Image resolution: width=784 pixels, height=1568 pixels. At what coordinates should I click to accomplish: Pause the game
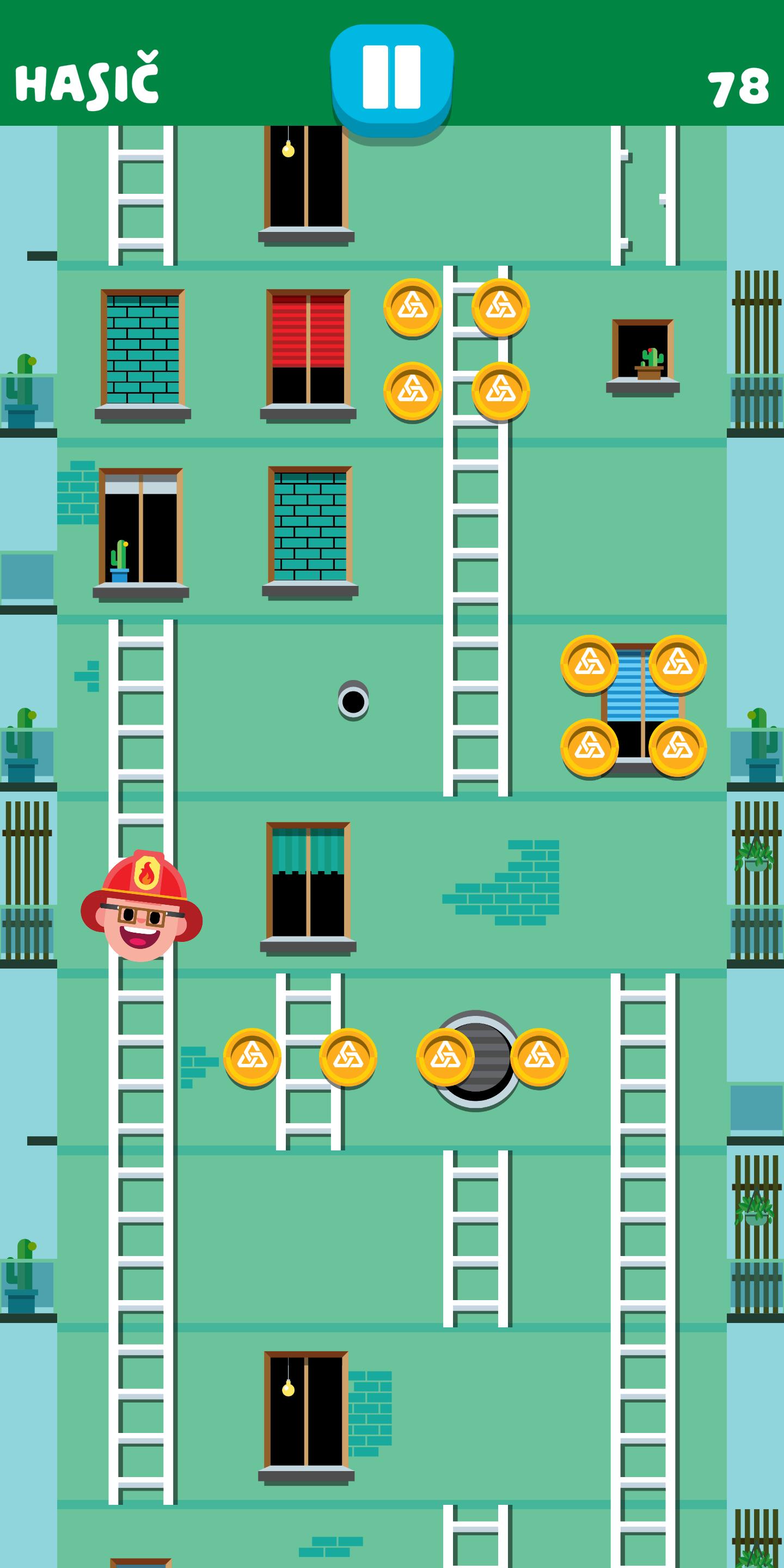(x=391, y=77)
